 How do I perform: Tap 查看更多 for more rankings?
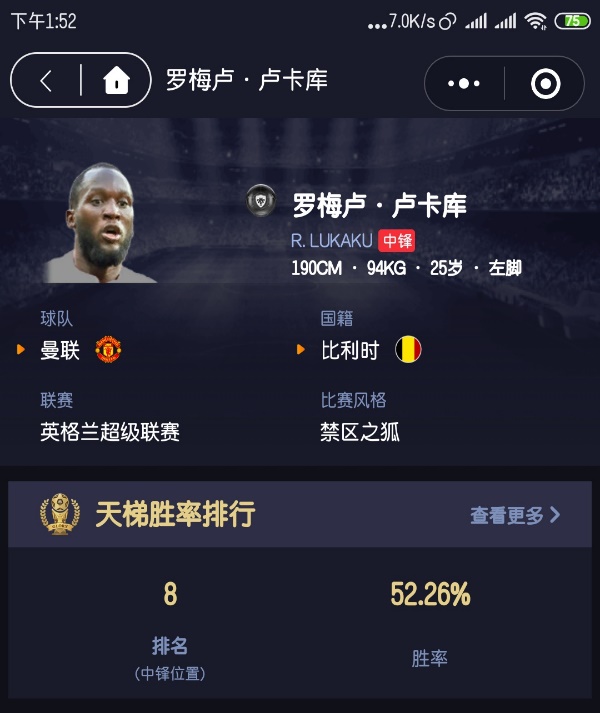click(x=515, y=516)
